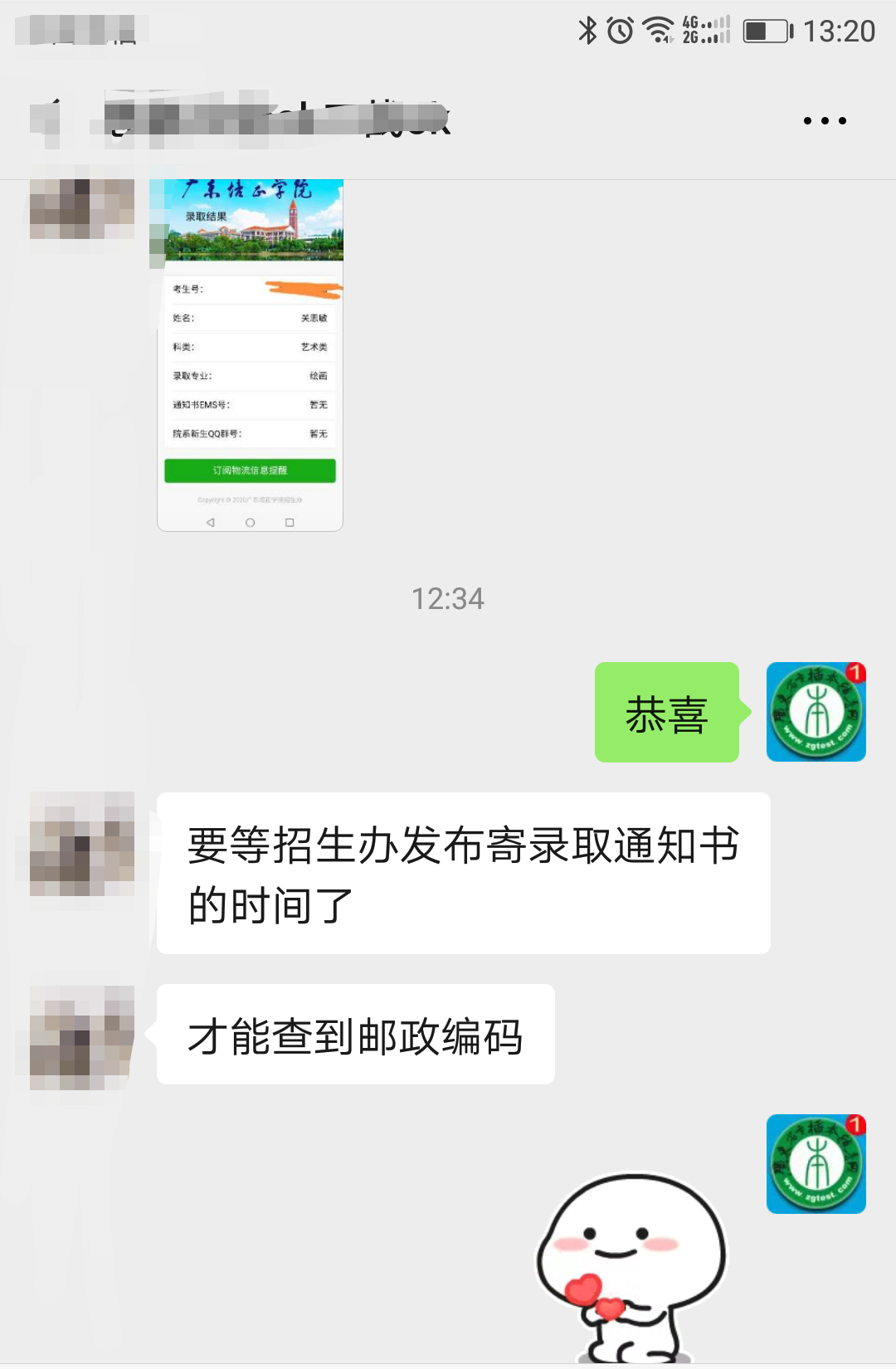Tap the contact's avatar beside 才能查到邮政编码

pos(82,1037)
